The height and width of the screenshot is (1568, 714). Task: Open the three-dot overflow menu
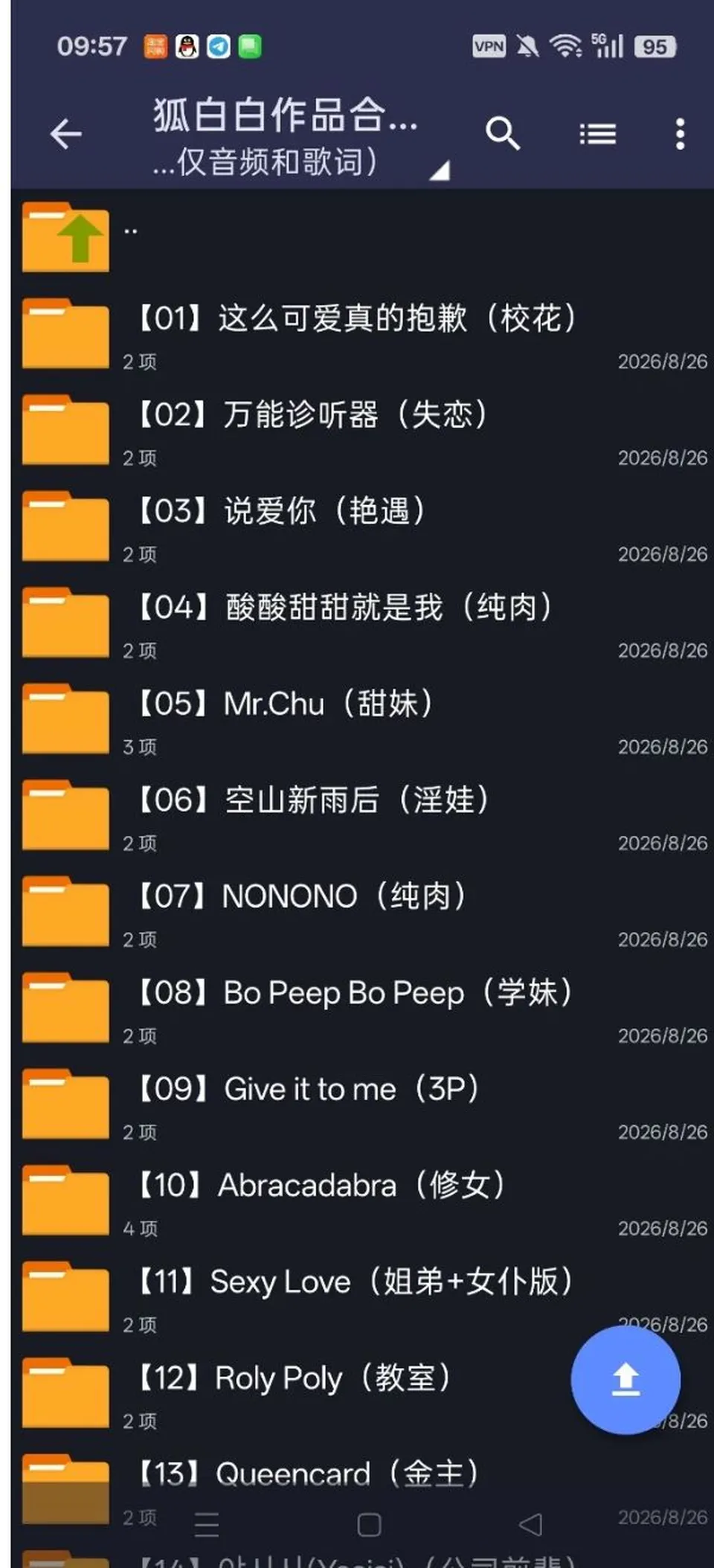[680, 135]
